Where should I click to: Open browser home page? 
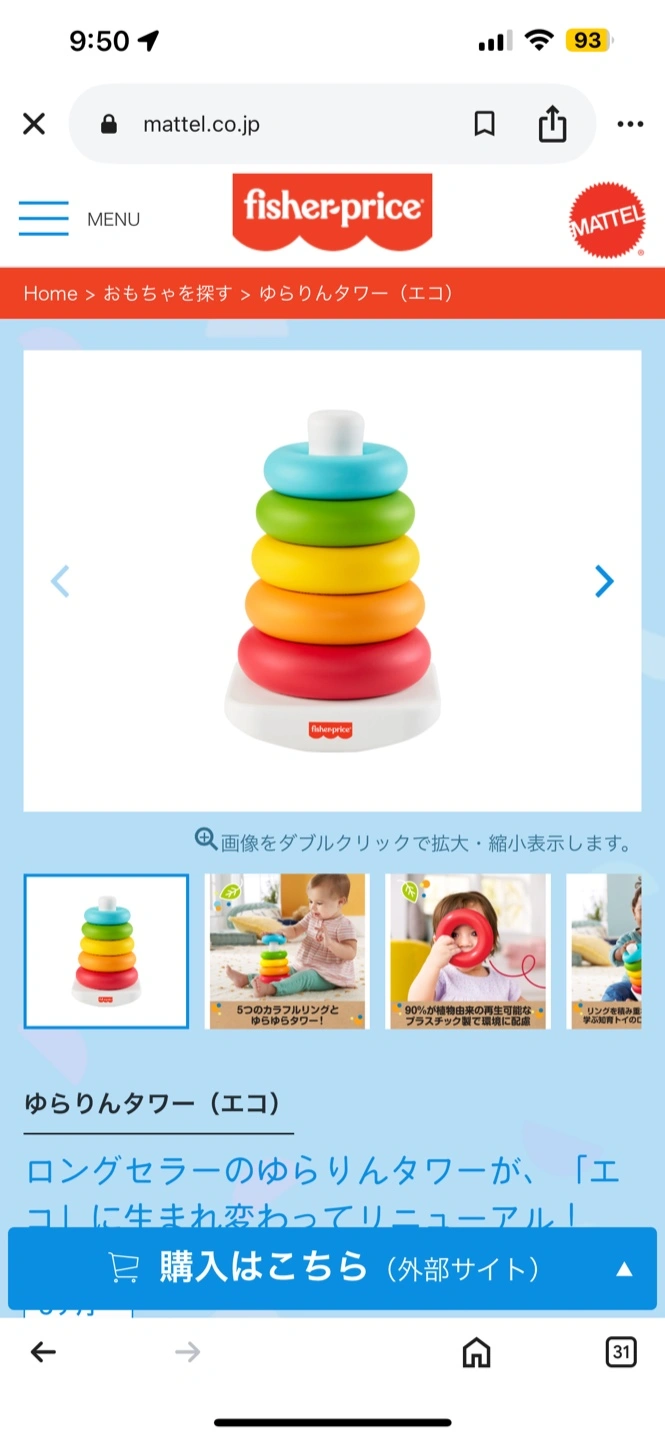click(476, 1352)
